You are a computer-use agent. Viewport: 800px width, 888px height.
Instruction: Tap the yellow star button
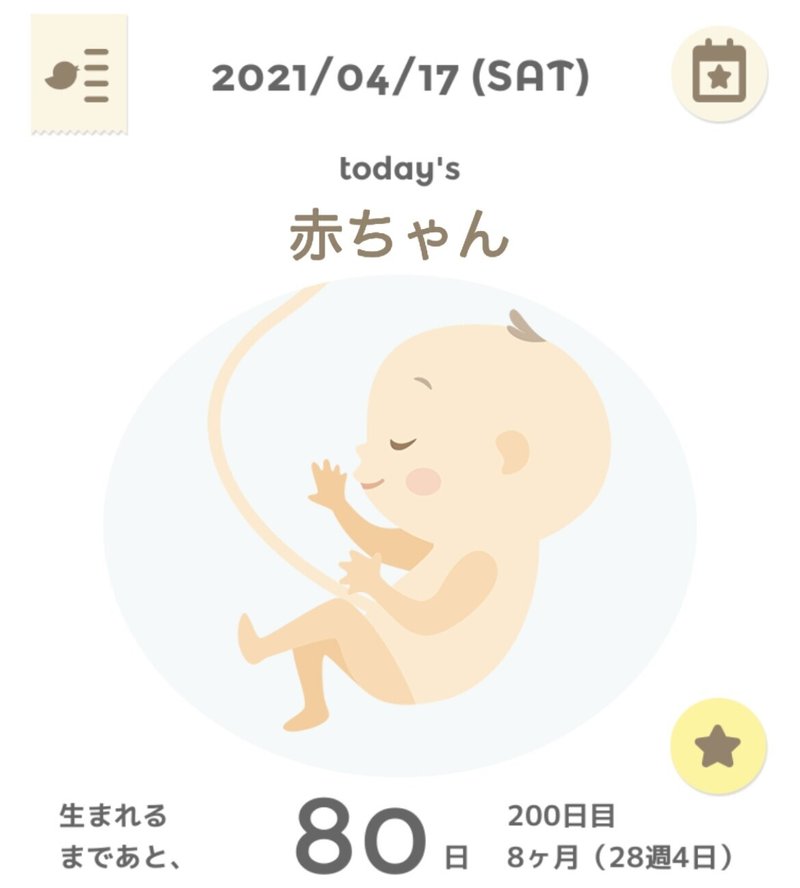(x=718, y=746)
